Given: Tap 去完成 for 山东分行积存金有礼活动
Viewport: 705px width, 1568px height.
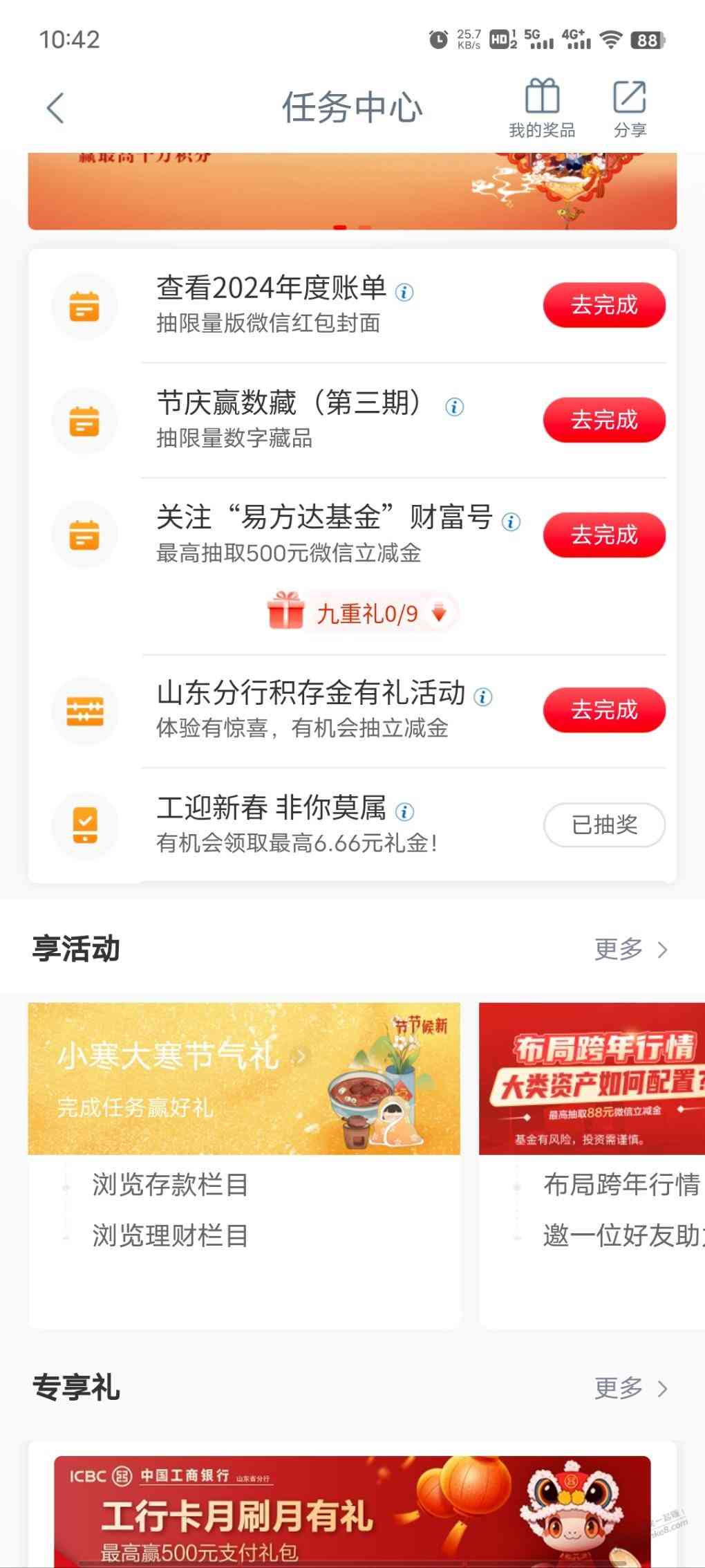Looking at the screenshot, I should pos(603,710).
